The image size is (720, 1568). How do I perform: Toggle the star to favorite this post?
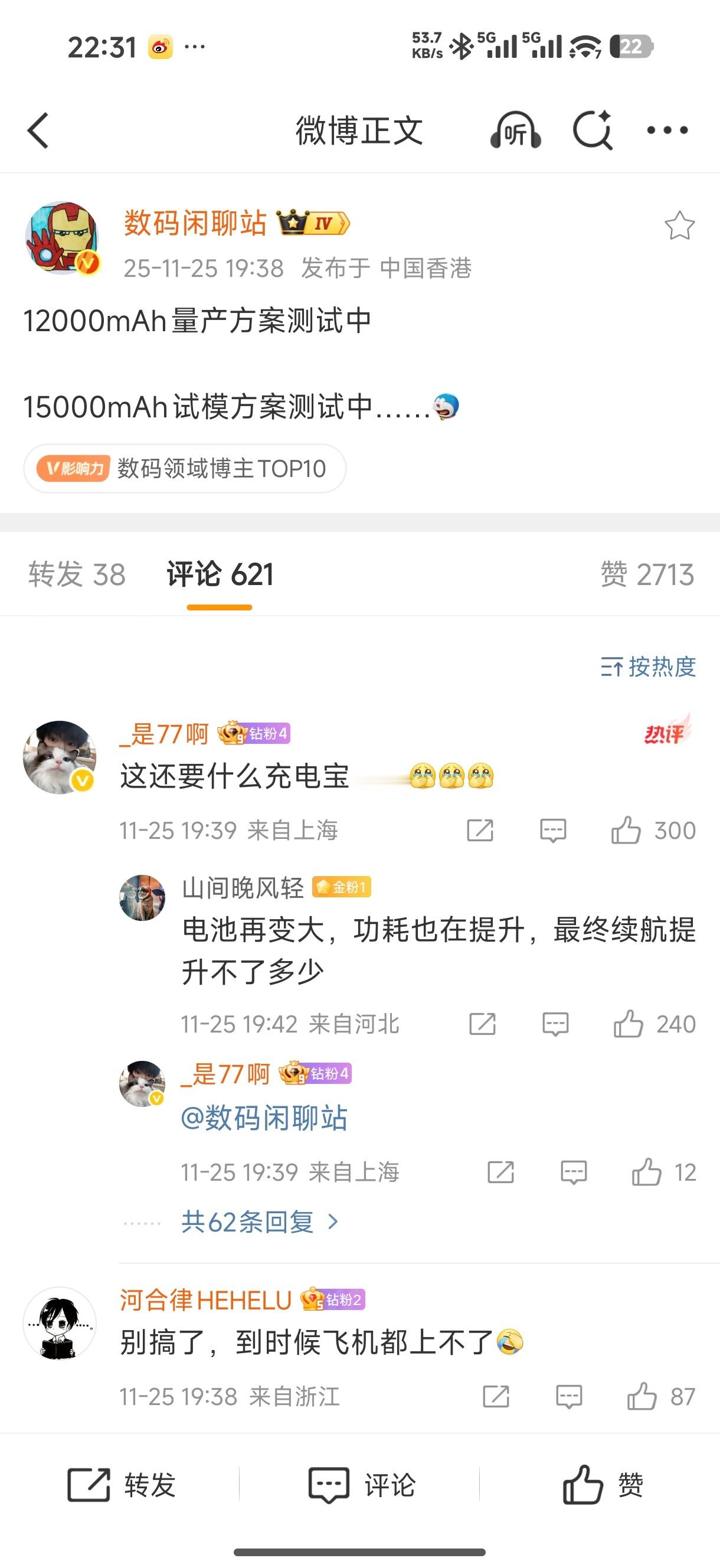[x=679, y=225]
